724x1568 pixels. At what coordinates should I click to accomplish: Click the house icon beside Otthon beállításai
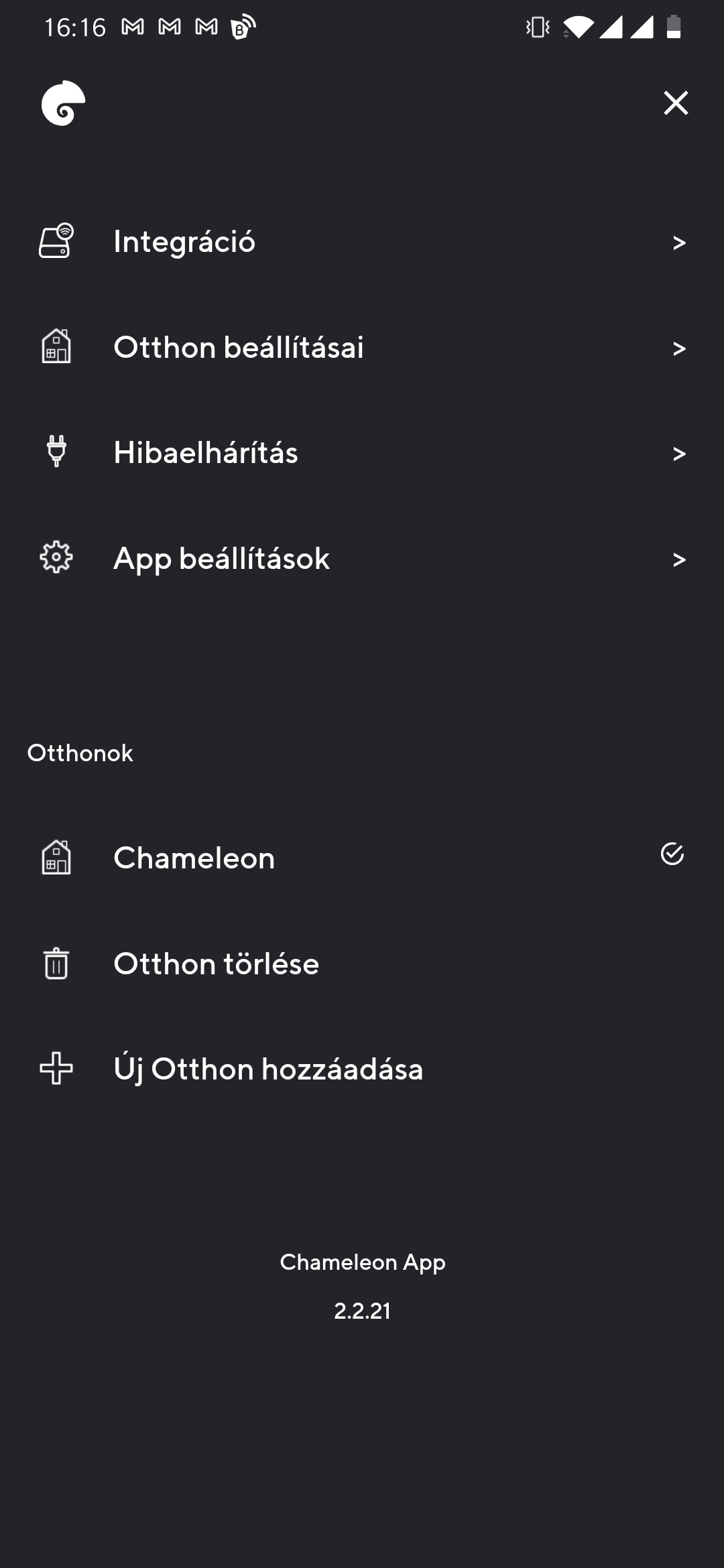tap(56, 347)
